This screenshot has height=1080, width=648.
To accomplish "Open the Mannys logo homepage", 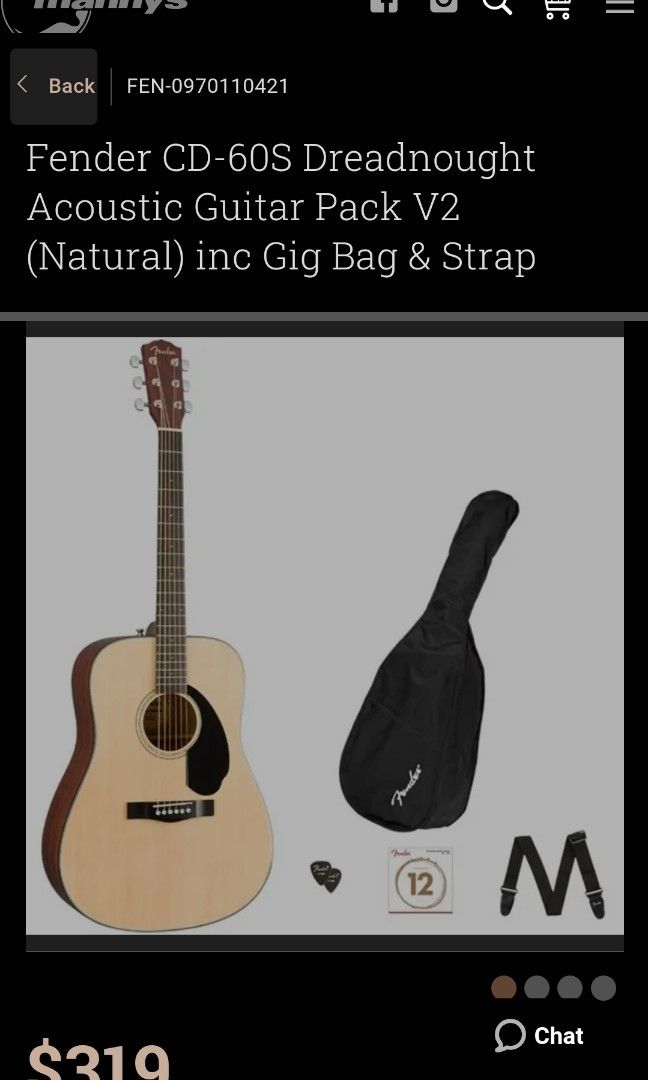I will click(96, 10).
